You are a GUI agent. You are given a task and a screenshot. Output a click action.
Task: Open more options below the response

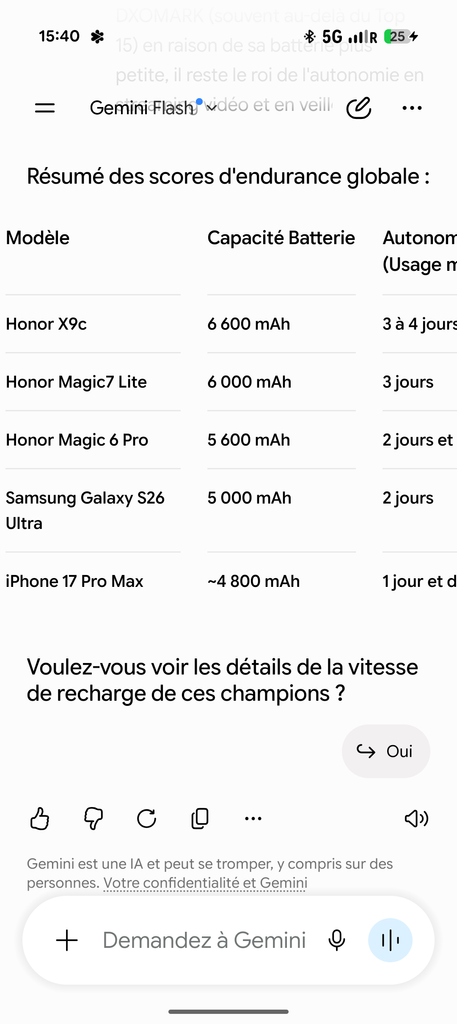(253, 818)
